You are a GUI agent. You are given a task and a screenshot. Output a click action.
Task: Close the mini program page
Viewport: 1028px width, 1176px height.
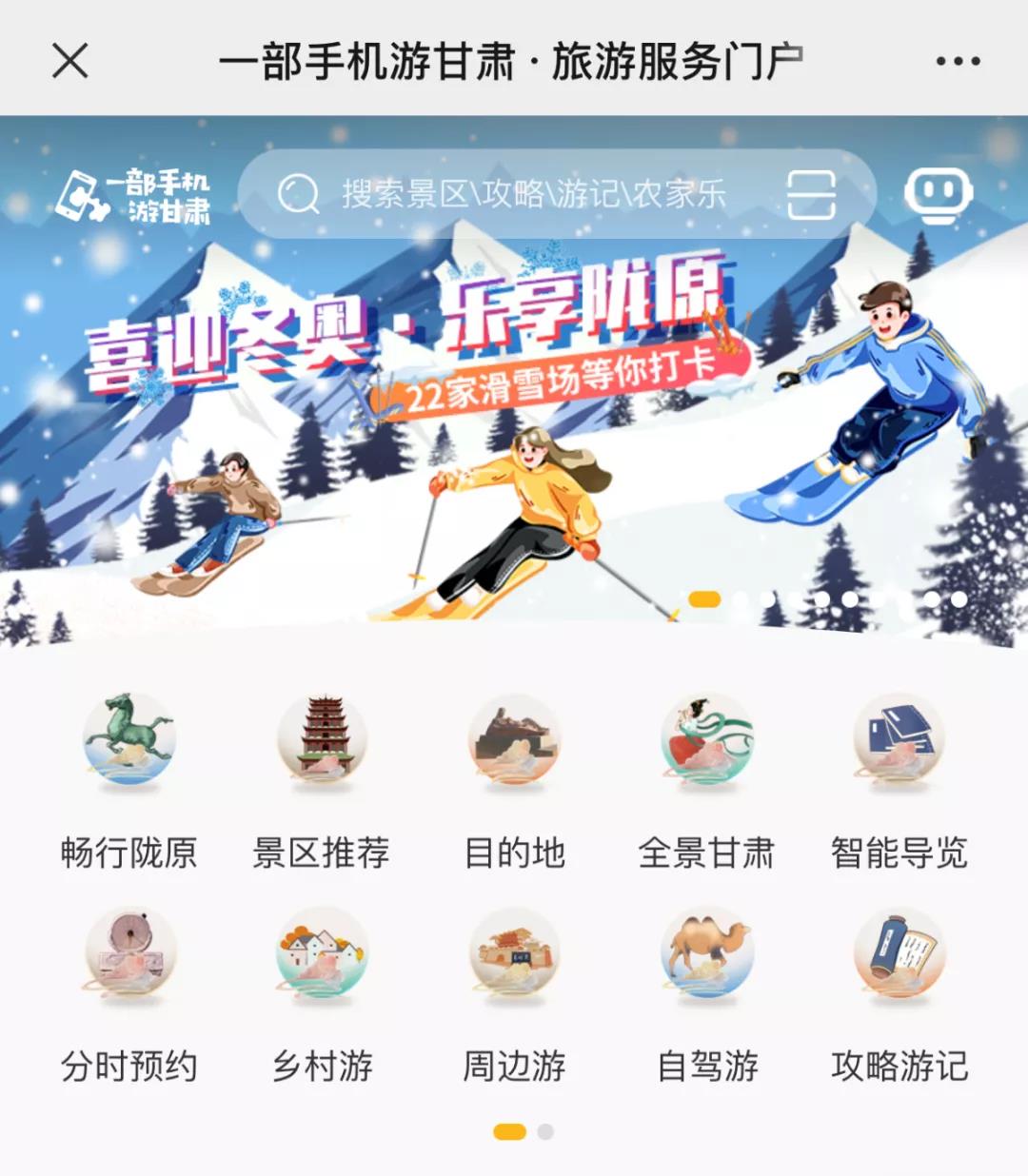(70, 61)
